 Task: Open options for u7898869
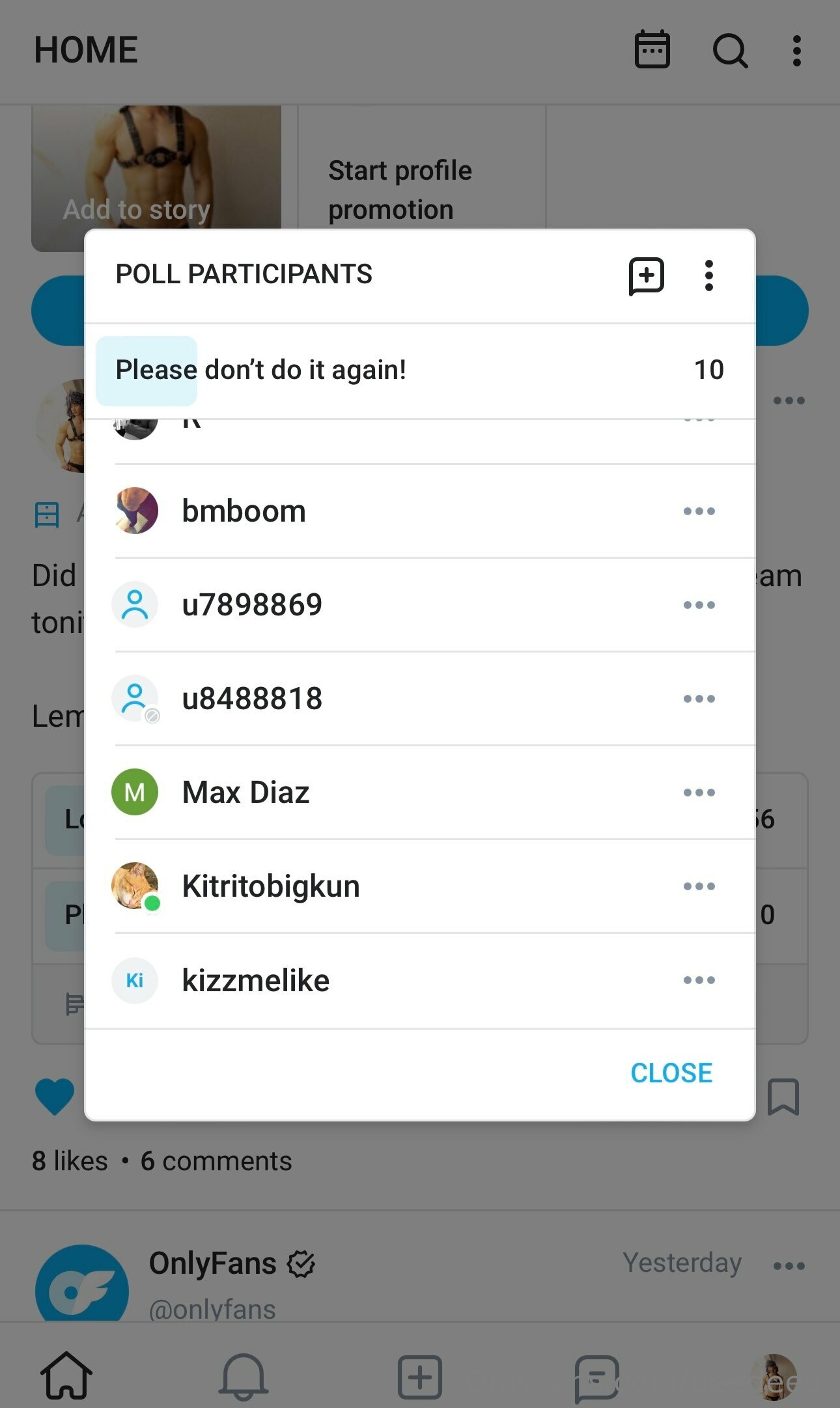(x=699, y=605)
